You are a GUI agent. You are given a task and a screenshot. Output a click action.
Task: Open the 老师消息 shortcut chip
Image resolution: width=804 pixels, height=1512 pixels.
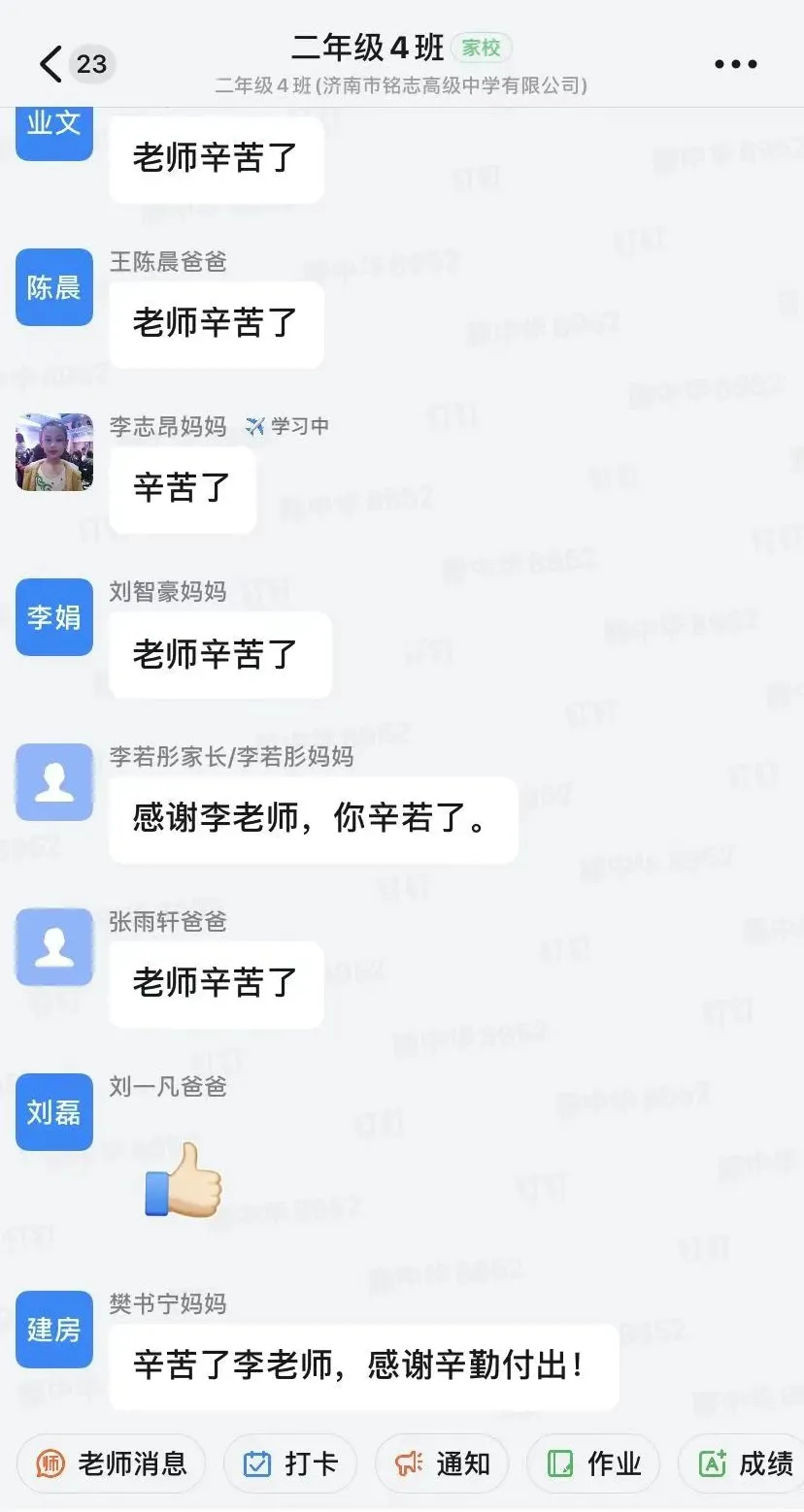click(x=111, y=1463)
